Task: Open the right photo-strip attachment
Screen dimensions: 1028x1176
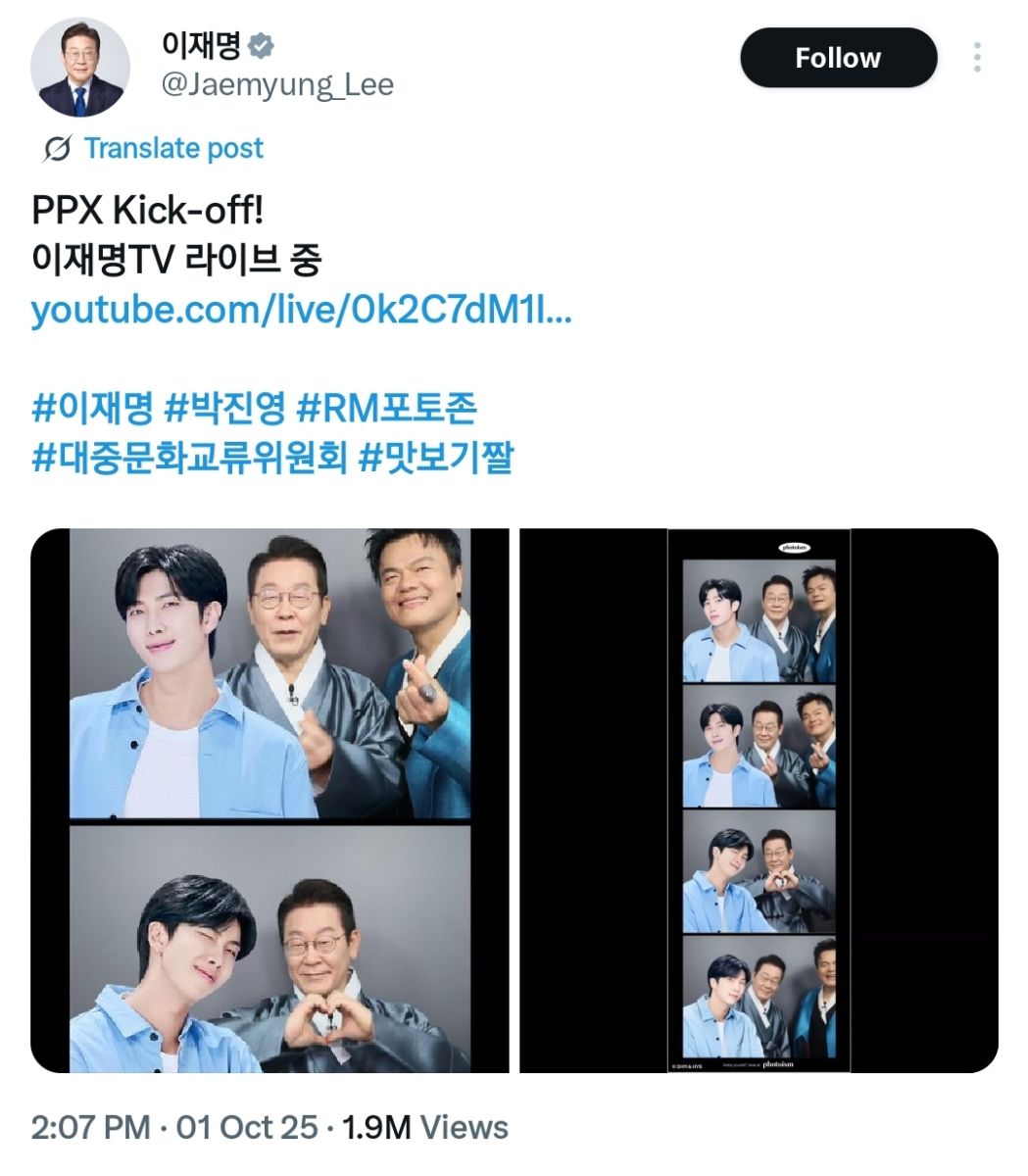Action: click(759, 801)
